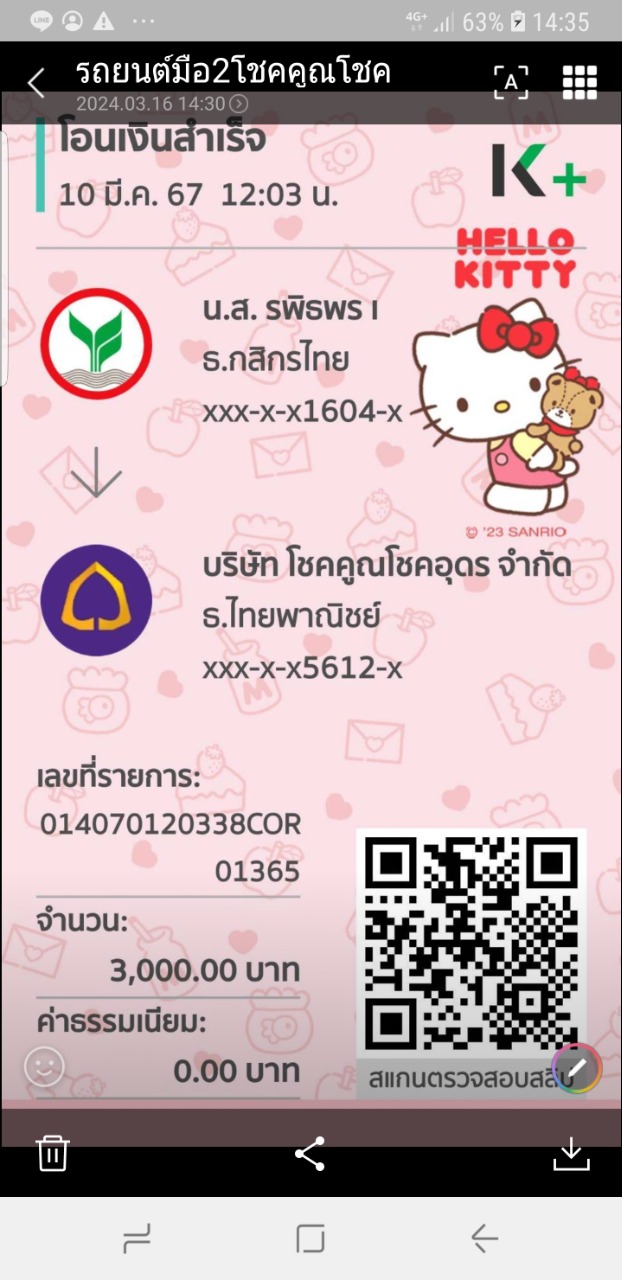Delete this image with the trash icon

(x=52, y=1153)
